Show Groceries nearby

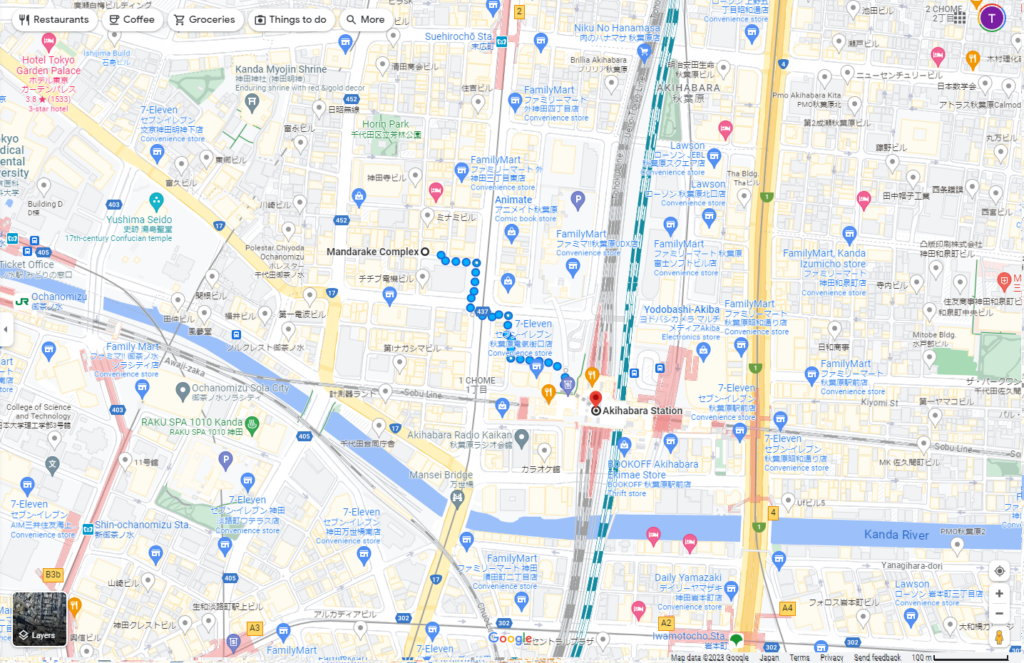(204, 19)
